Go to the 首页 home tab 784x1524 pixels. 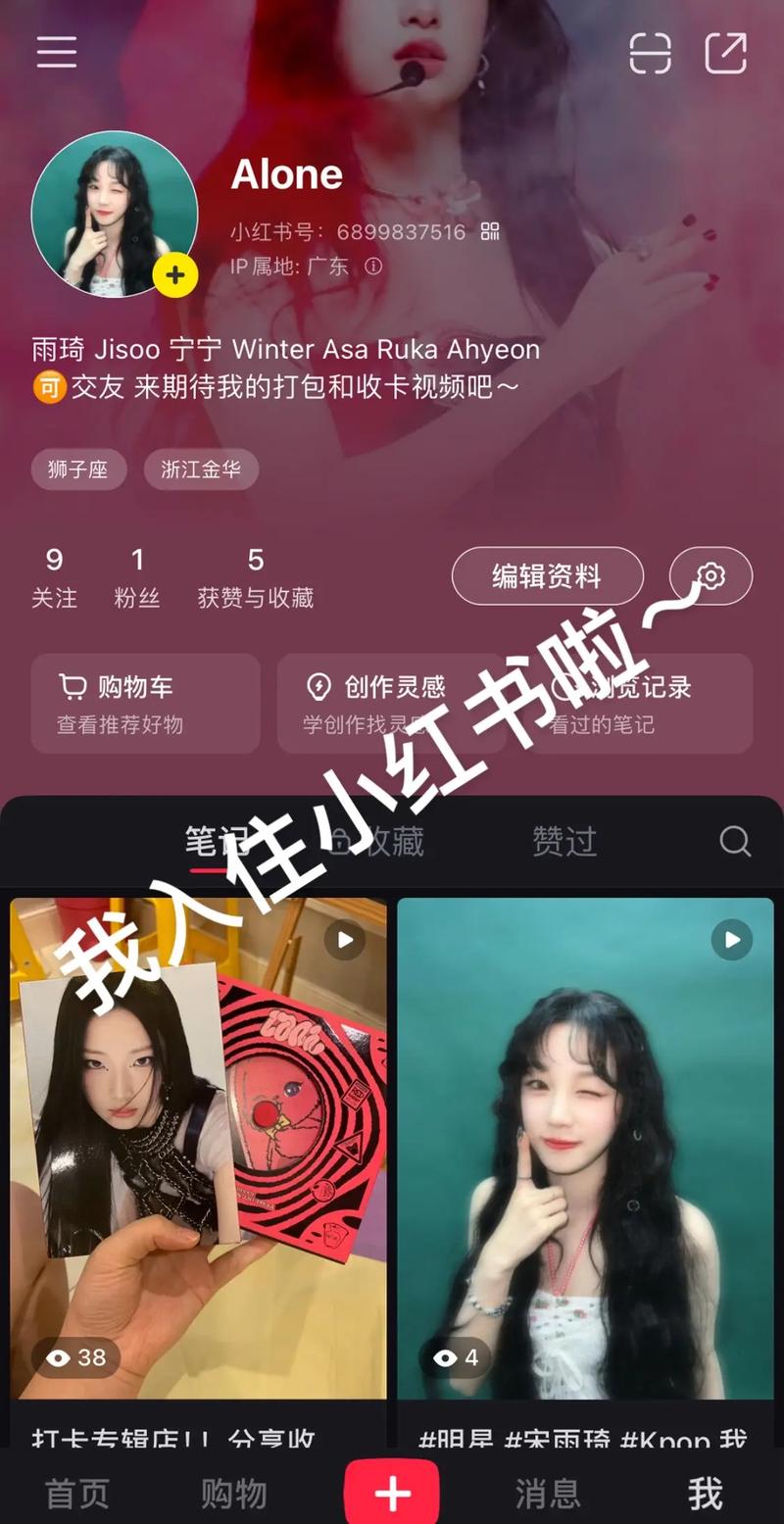[x=77, y=1494]
